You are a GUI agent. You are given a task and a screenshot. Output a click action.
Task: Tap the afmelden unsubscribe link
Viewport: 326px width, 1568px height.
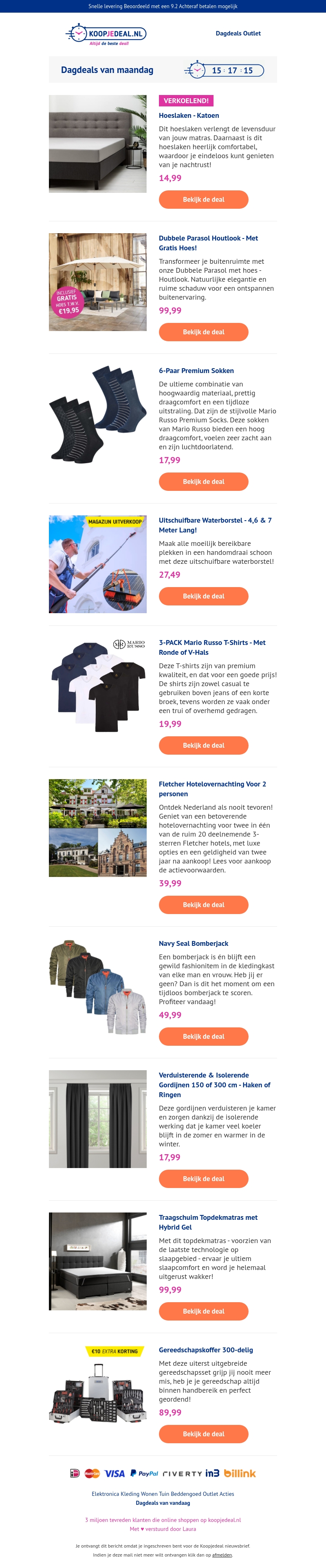coord(222,1555)
